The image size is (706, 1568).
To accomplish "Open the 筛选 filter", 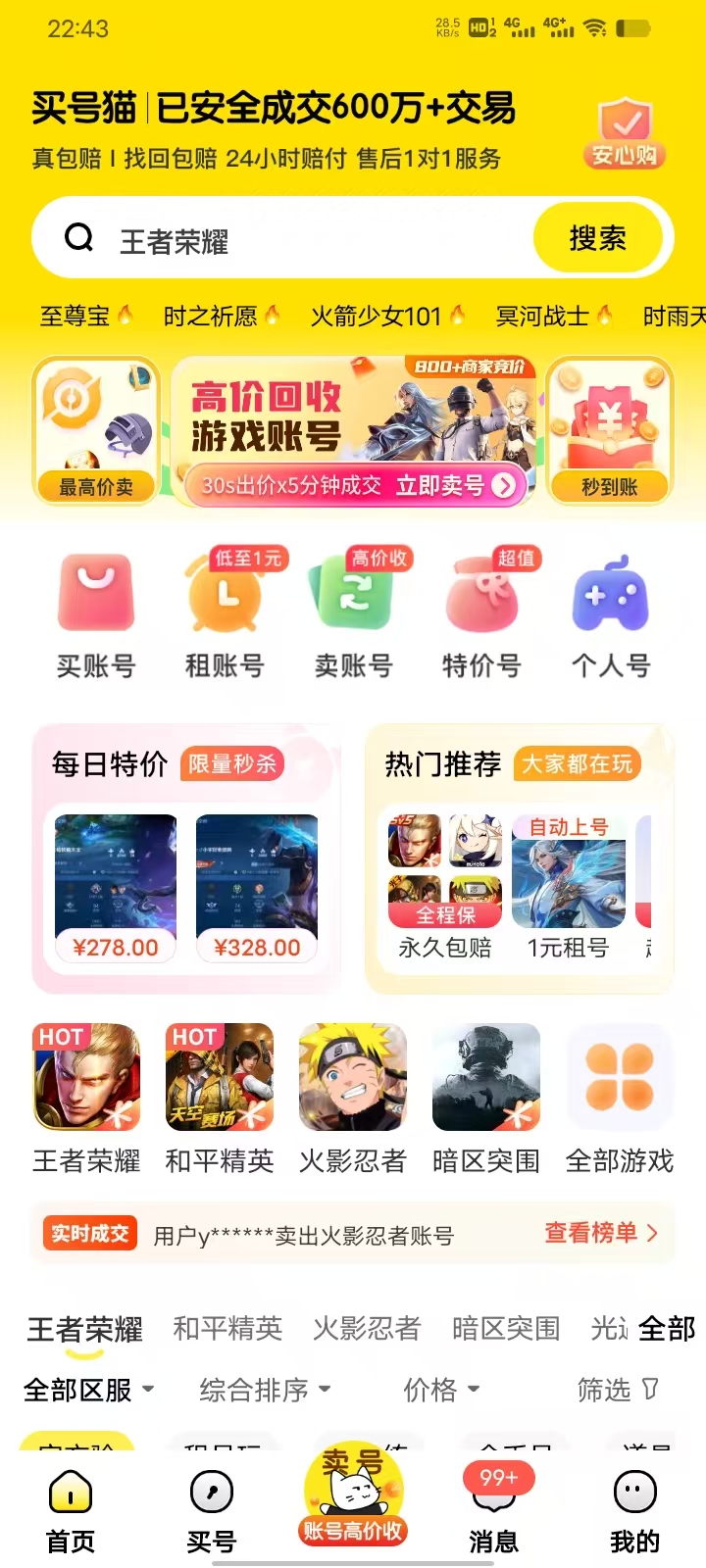I will point(617,1390).
